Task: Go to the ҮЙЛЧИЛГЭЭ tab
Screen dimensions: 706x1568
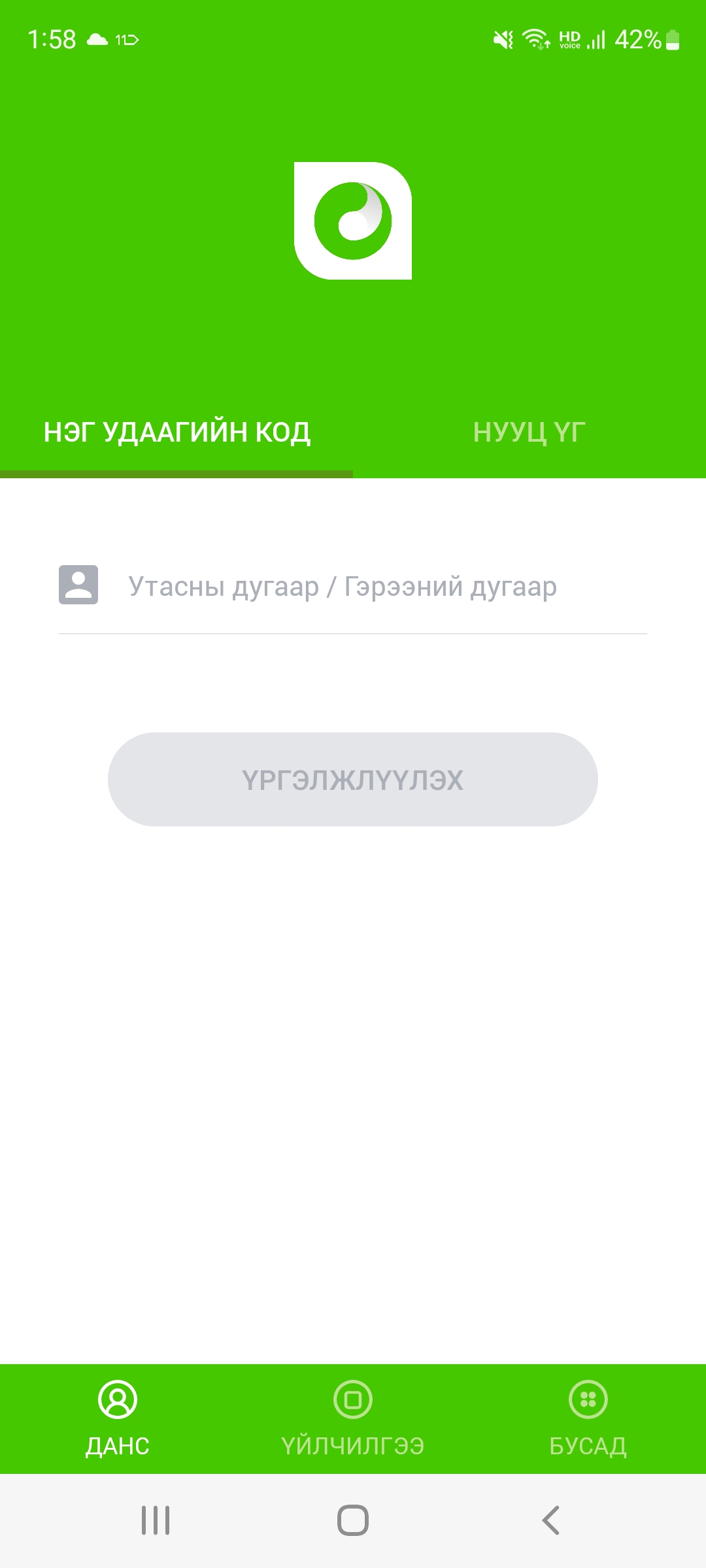Action: (353, 1419)
